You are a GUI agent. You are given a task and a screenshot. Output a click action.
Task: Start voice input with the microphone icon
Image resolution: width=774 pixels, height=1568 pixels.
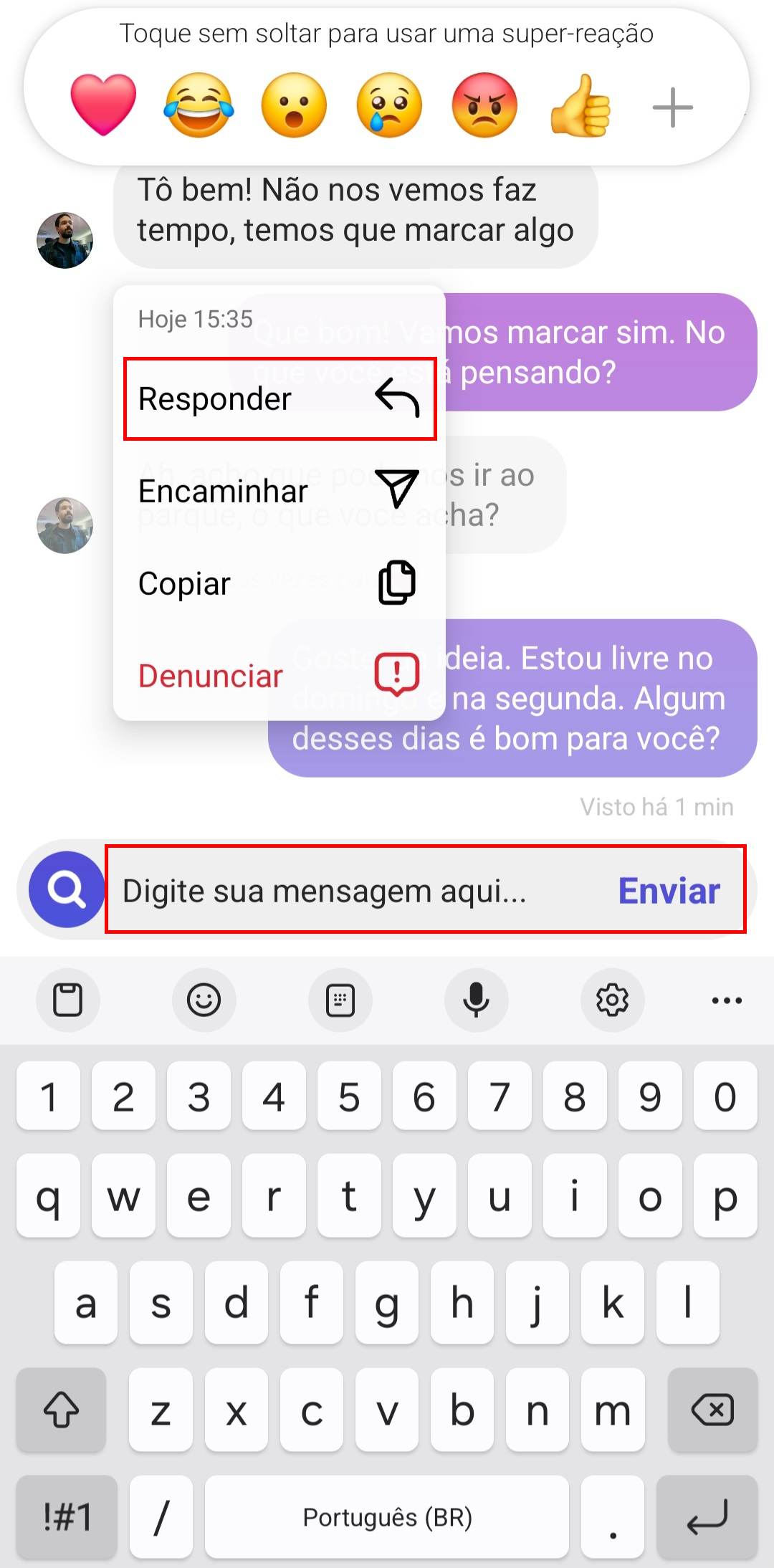point(477,1000)
